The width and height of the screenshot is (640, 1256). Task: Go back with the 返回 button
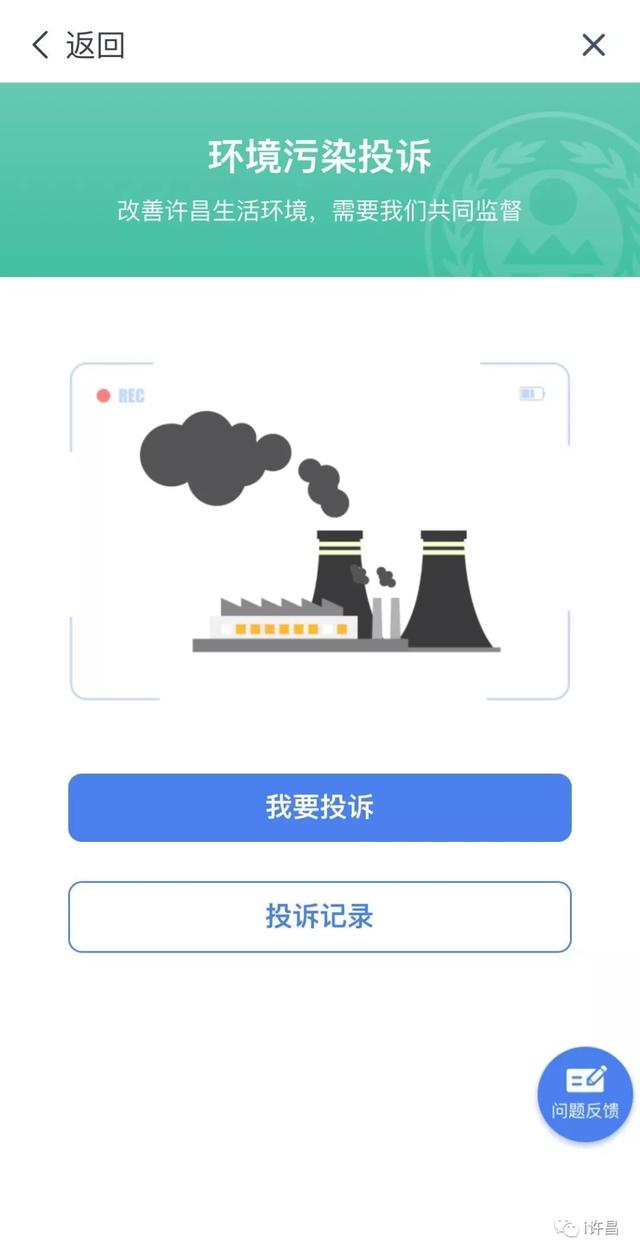(x=78, y=45)
